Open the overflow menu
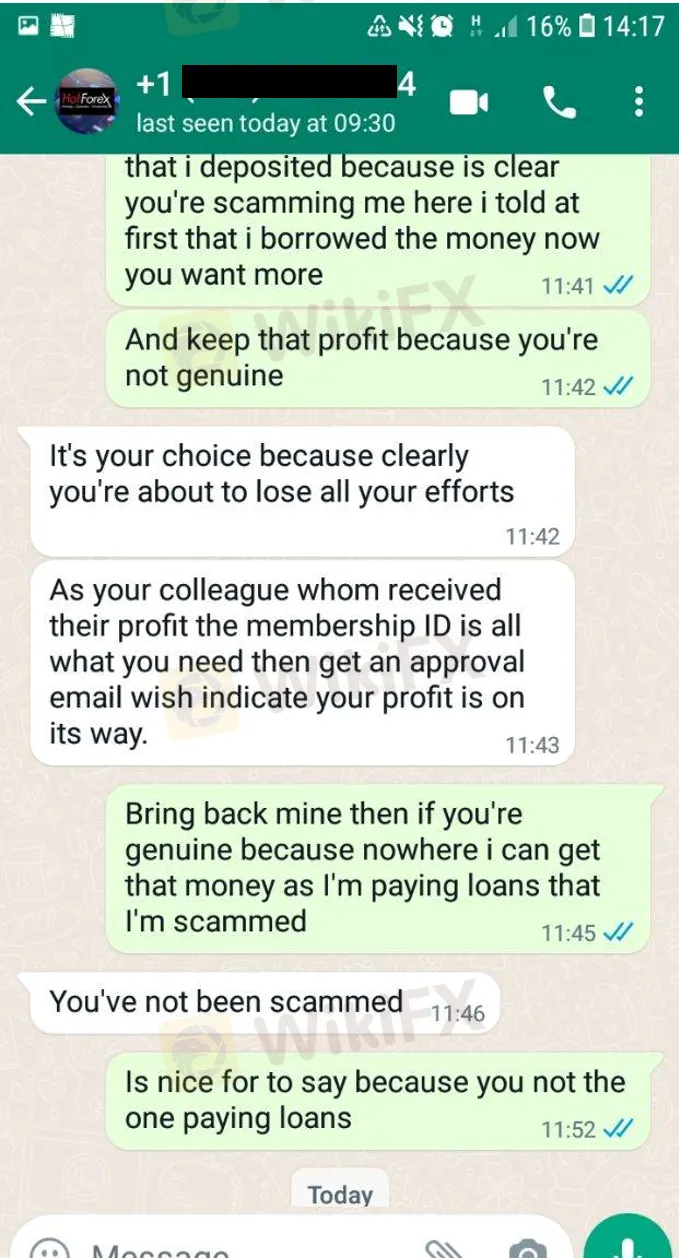Viewport: 679px width, 1258px height. coord(639,101)
